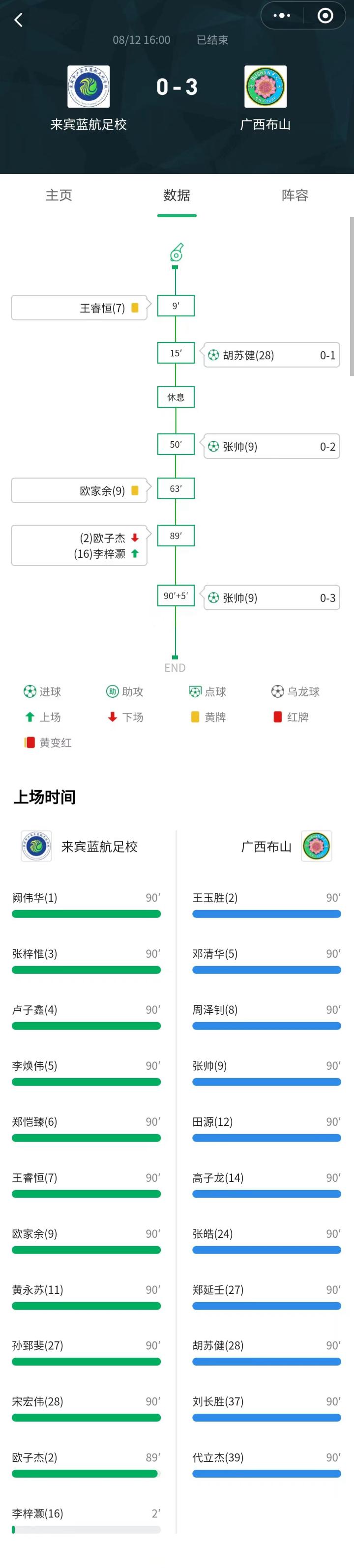Close the mini program via circle icon
The image size is (354, 1568).
point(325,16)
